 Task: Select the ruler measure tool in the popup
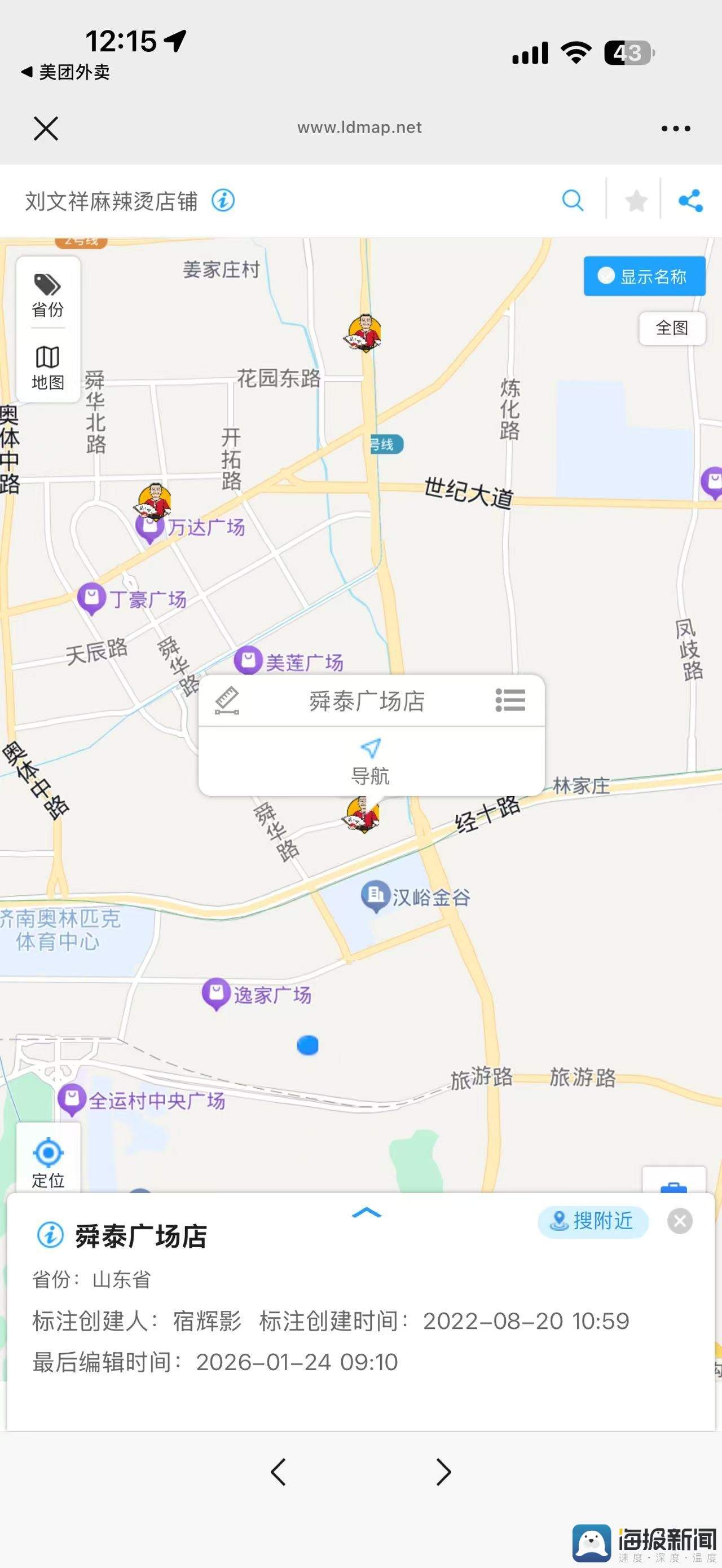point(228,701)
